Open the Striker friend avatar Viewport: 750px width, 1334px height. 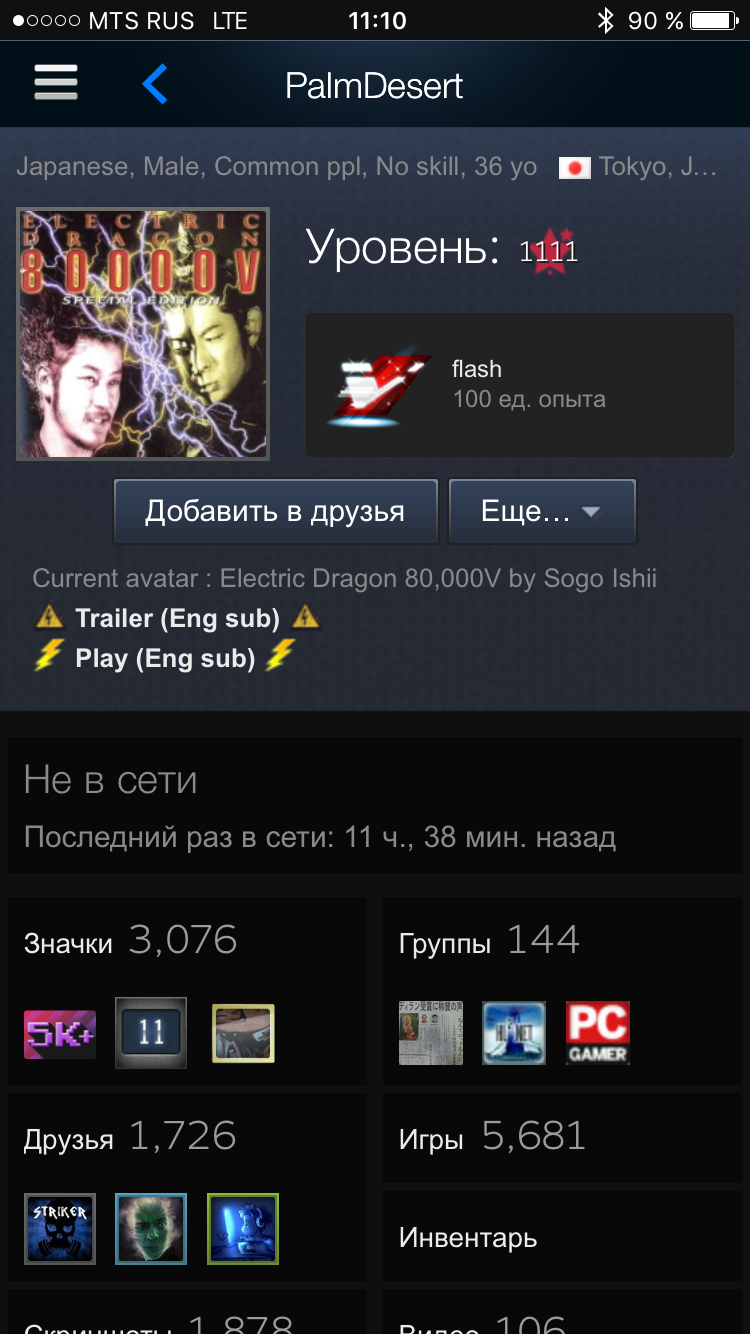[x=60, y=1229]
